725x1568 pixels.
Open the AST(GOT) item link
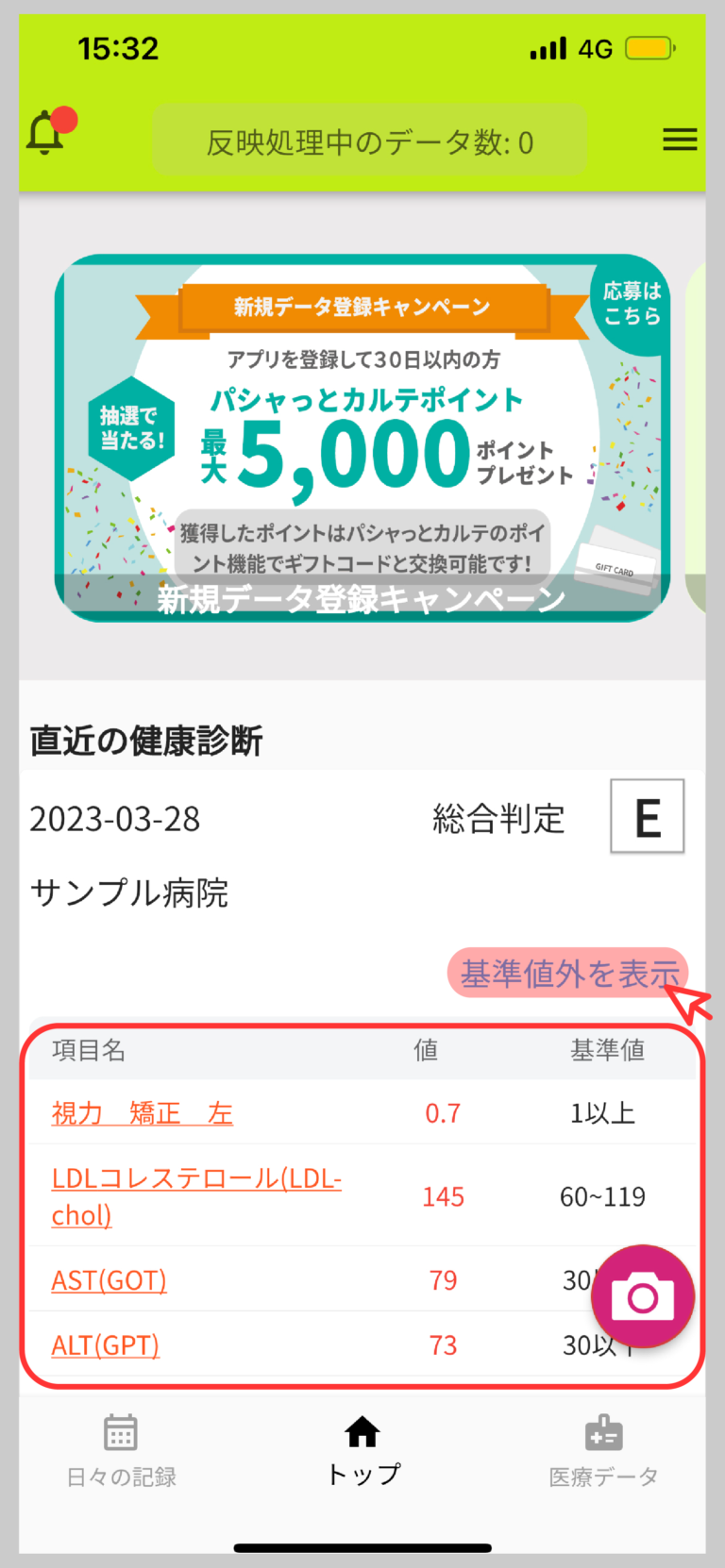point(109,1280)
